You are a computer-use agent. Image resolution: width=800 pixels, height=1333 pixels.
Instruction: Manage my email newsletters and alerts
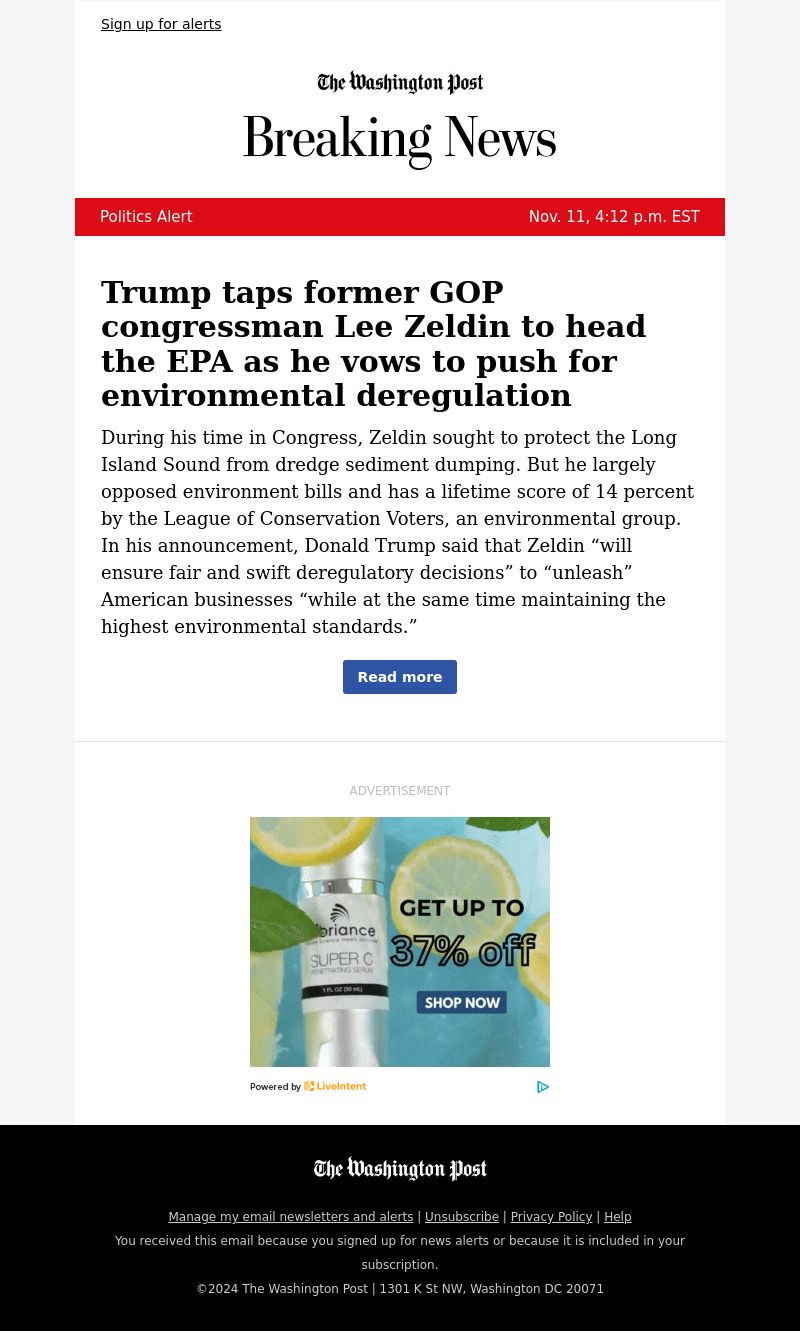pyautogui.click(x=291, y=1217)
